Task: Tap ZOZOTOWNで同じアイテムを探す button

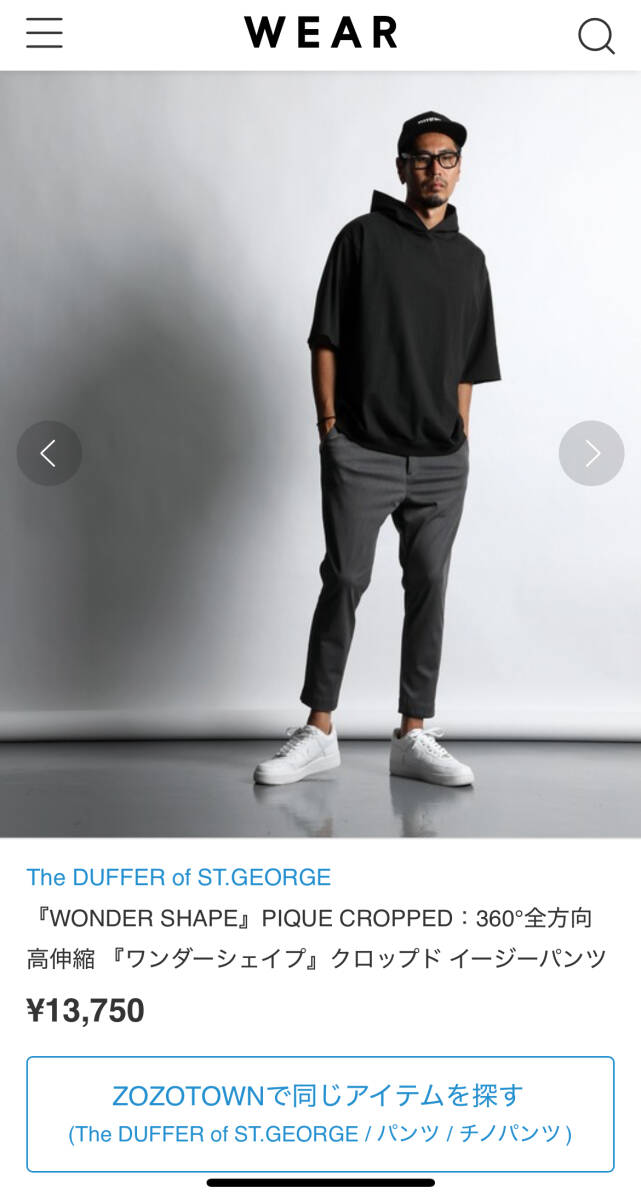Action: (320, 1113)
